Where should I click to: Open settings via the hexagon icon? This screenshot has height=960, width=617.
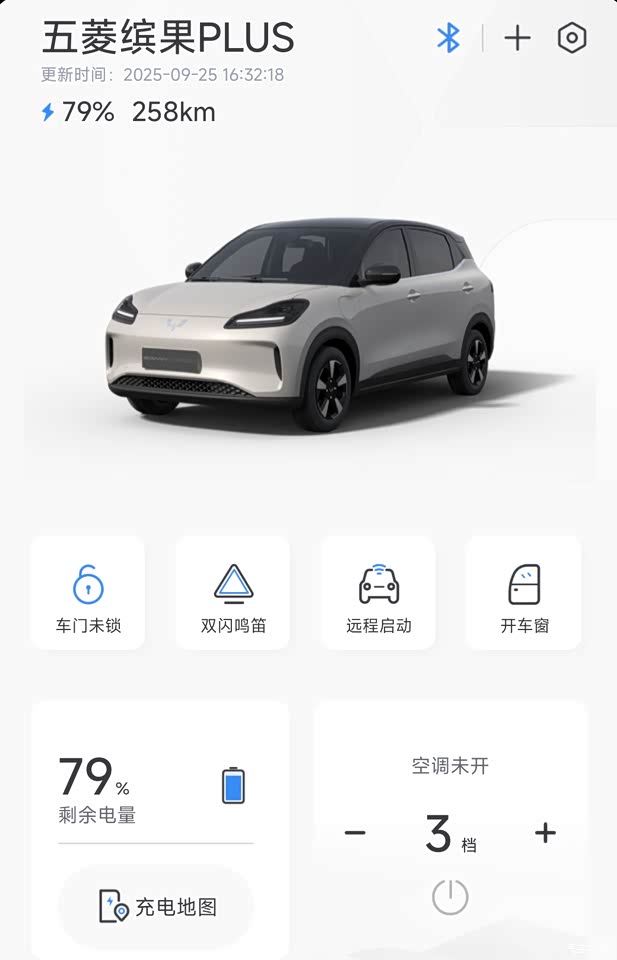(x=571, y=39)
